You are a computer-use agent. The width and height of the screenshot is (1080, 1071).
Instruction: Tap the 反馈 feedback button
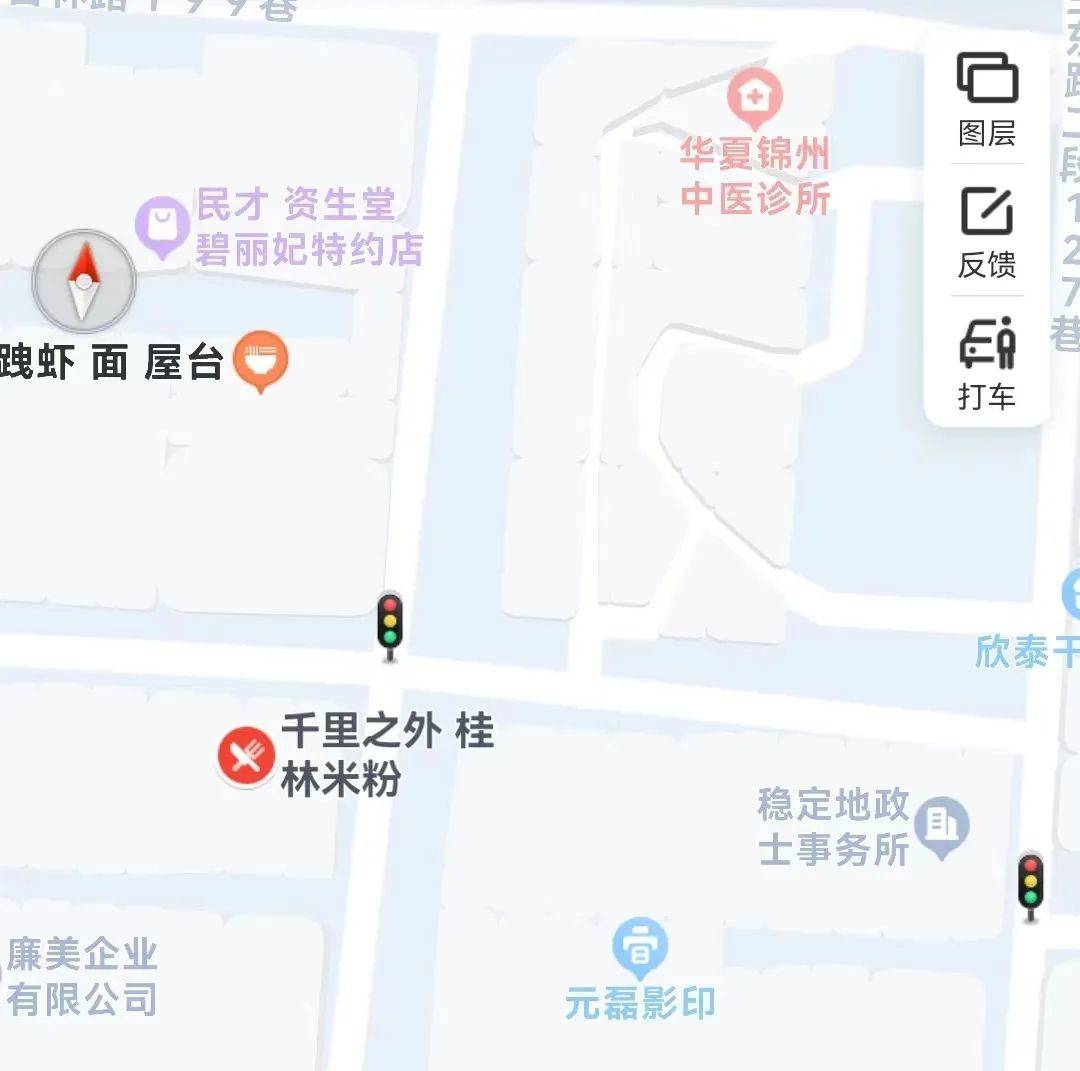[987, 230]
